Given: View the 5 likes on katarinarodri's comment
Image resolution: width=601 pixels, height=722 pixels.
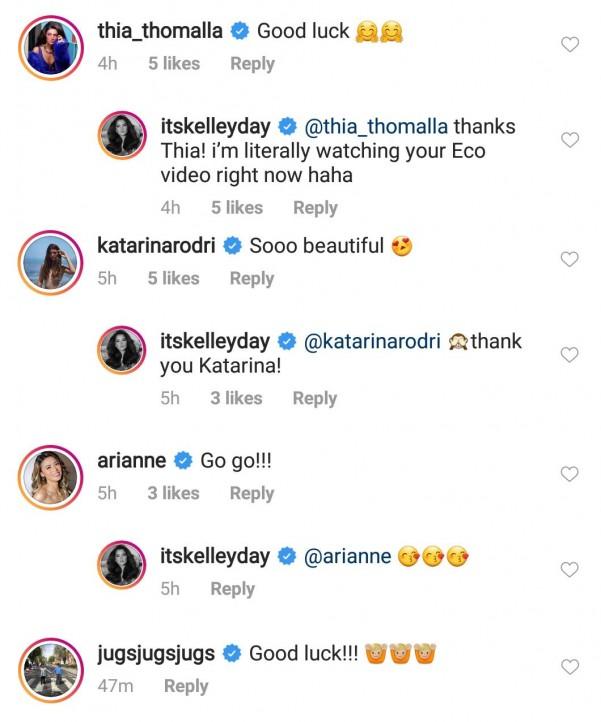Looking at the screenshot, I should point(173,278).
